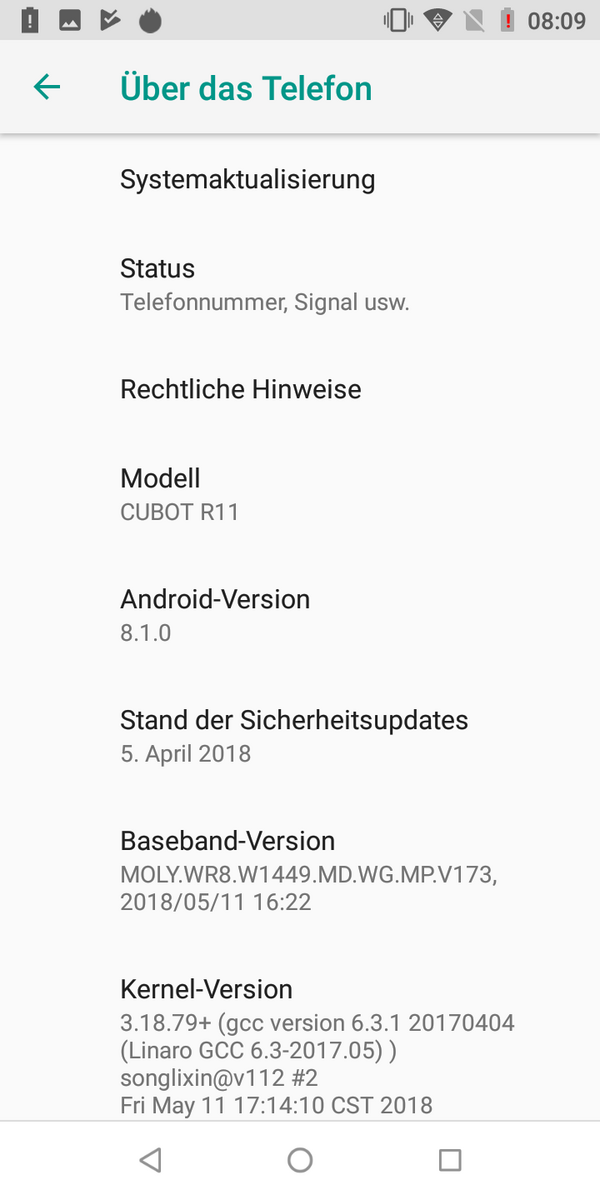Tap the Android-Version 8.1.0 row

300,615
